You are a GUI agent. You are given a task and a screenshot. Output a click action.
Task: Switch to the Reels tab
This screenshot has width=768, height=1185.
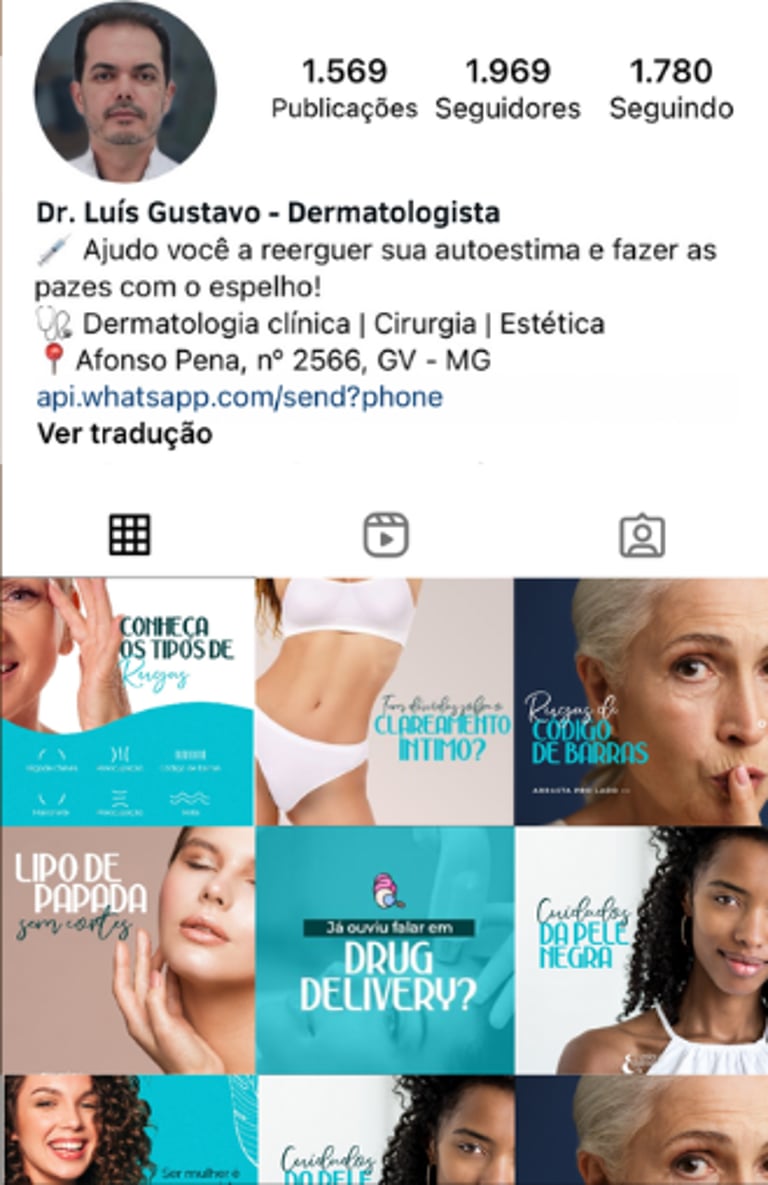click(x=385, y=535)
